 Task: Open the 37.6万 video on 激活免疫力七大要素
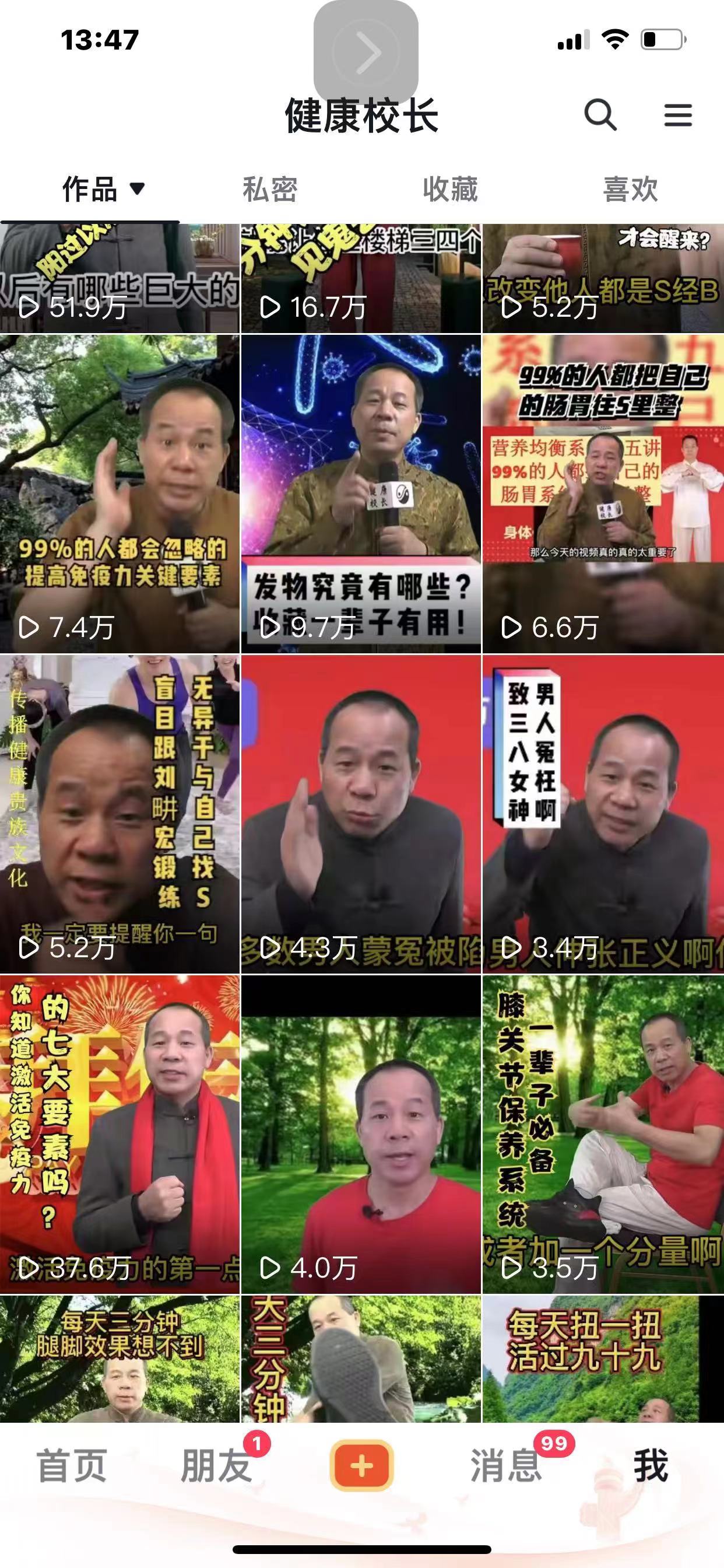pos(120,1134)
